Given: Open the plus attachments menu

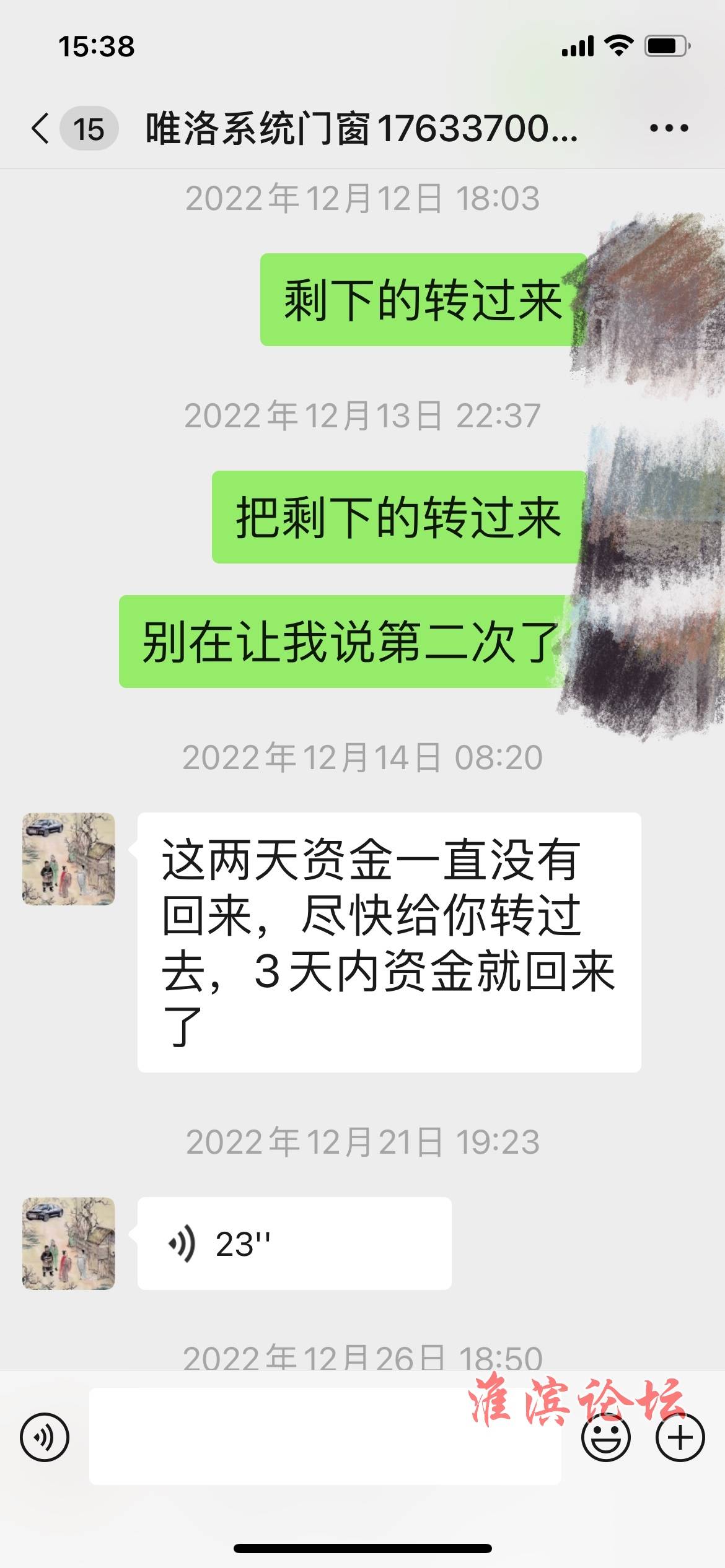Looking at the screenshot, I should pyautogui.click(x=680, y=1437).
